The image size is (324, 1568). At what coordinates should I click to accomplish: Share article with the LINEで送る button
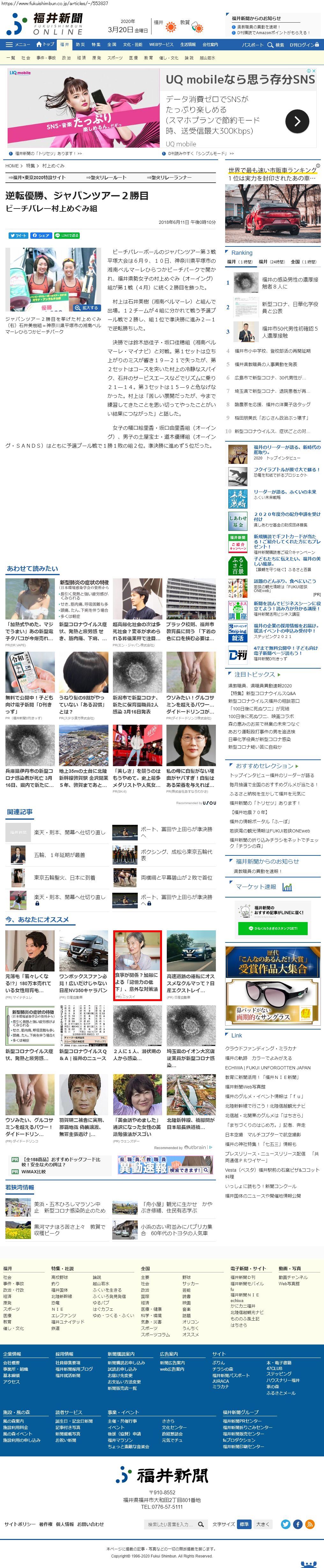point(67,236)
